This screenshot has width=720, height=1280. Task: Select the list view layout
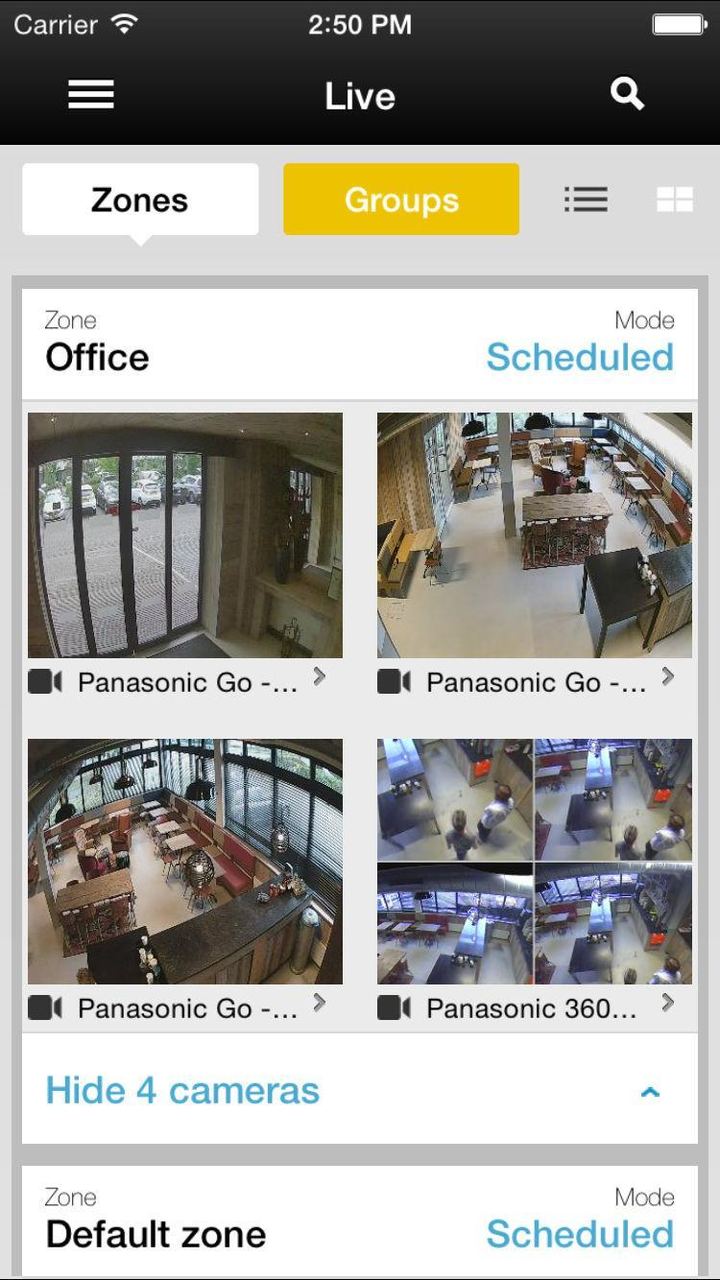tap(586, 200)
